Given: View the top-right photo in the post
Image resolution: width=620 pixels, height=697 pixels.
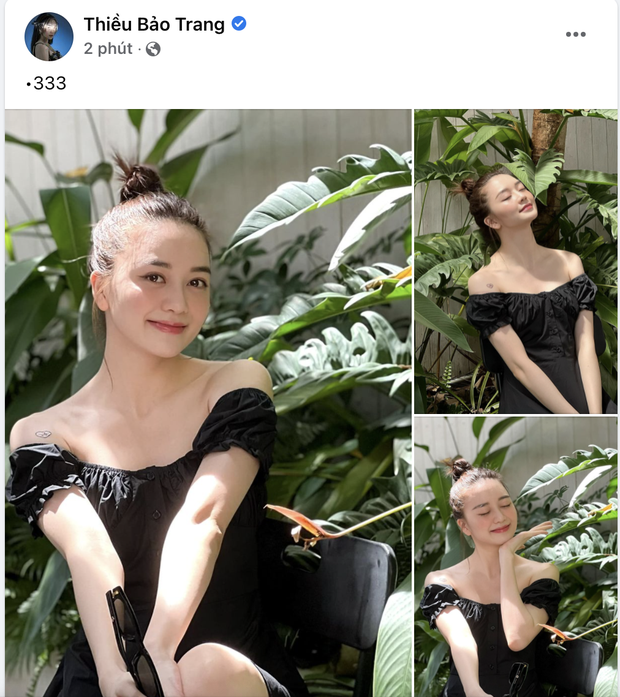Looking at the screenshot, I should pyautogui.click(x=515, y=261).
